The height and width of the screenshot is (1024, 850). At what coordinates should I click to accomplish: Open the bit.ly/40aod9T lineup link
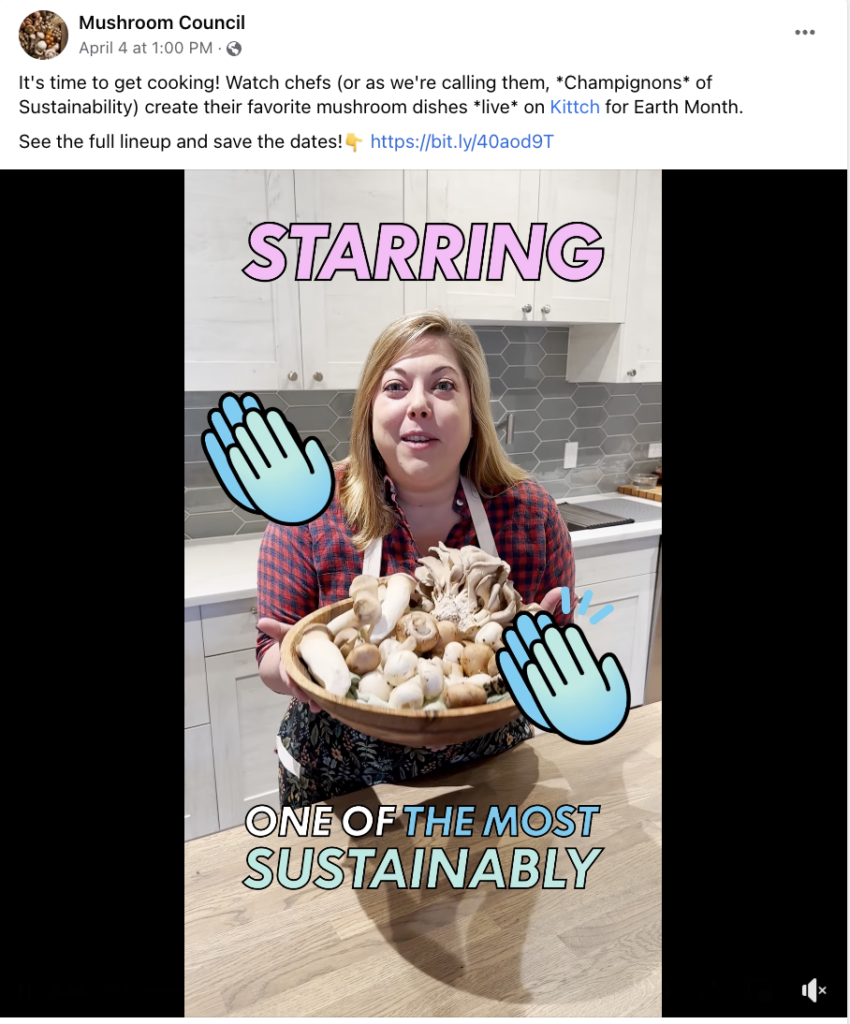(x=462, y=142)
